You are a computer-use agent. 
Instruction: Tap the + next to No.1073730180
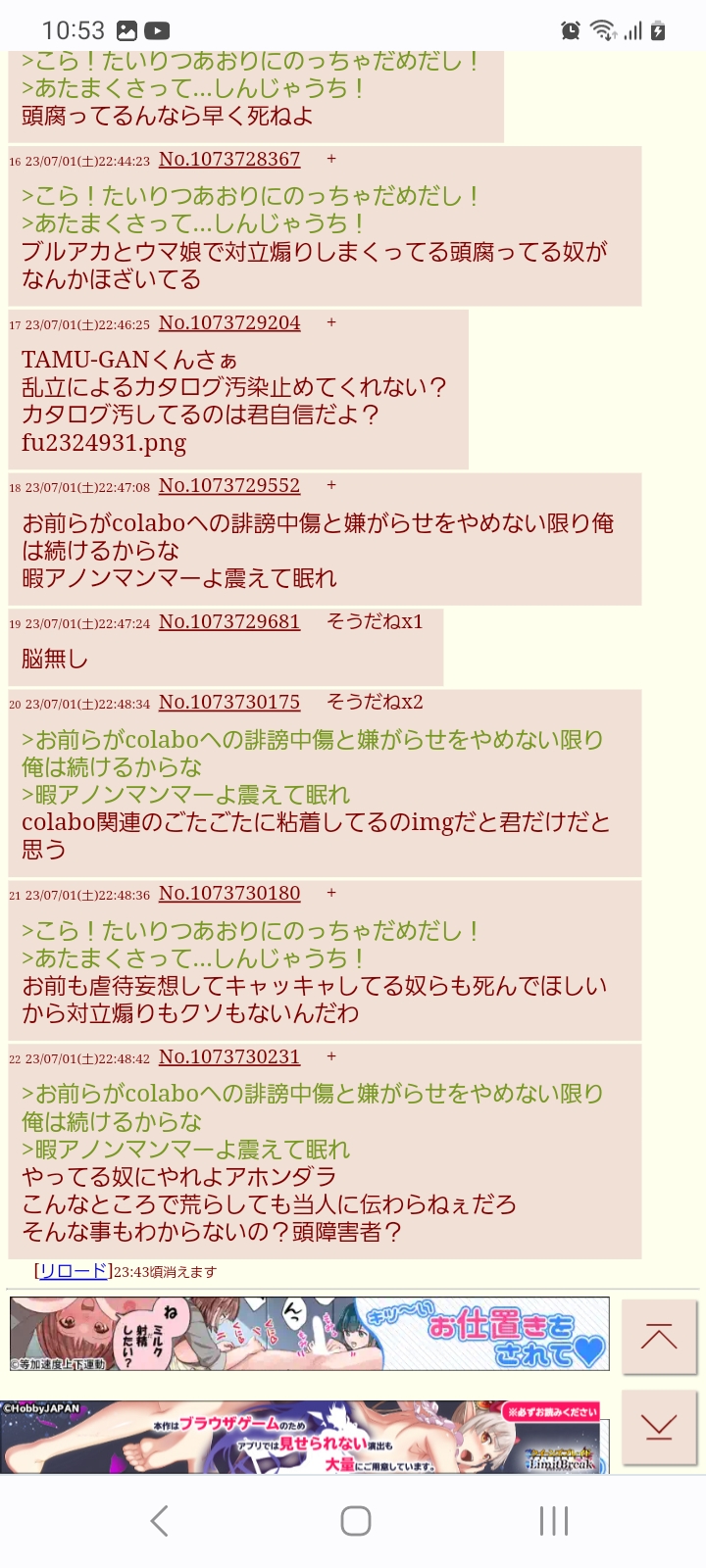pyautogui.click(x=331, y=893)
